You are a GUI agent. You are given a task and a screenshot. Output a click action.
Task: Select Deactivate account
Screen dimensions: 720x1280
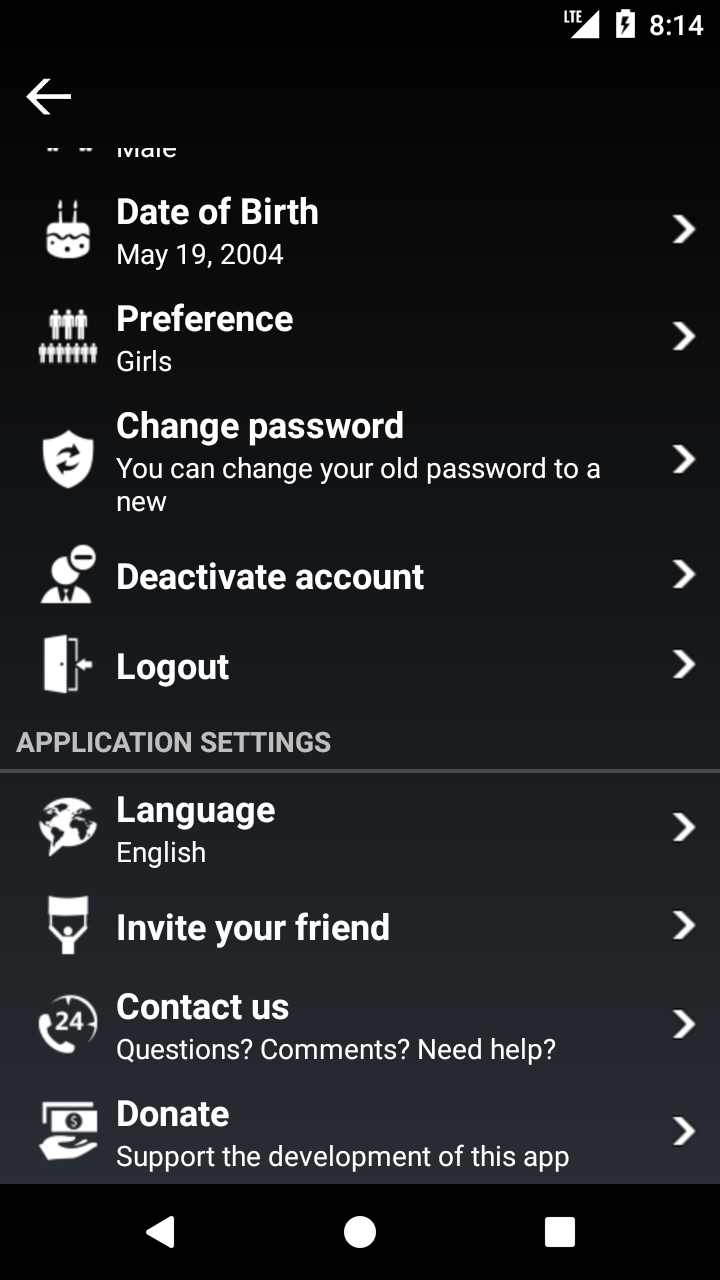coord(360,576)
